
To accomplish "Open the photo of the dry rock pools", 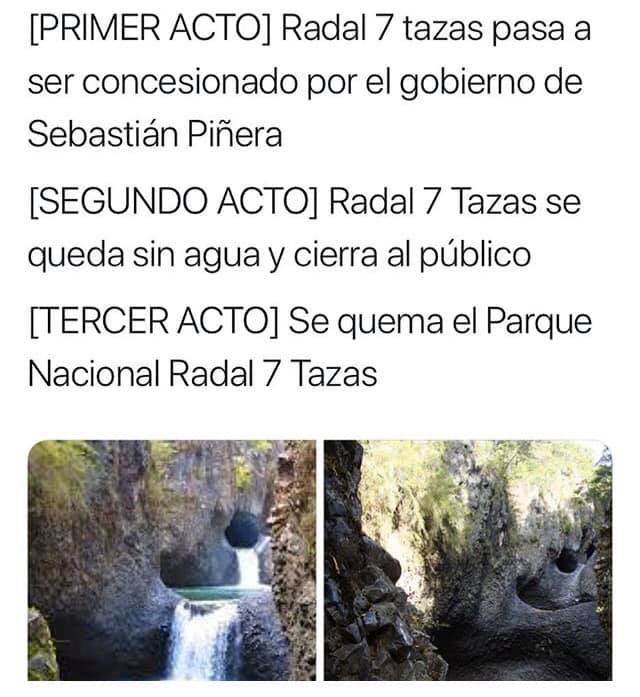I will tap(467, 560).
